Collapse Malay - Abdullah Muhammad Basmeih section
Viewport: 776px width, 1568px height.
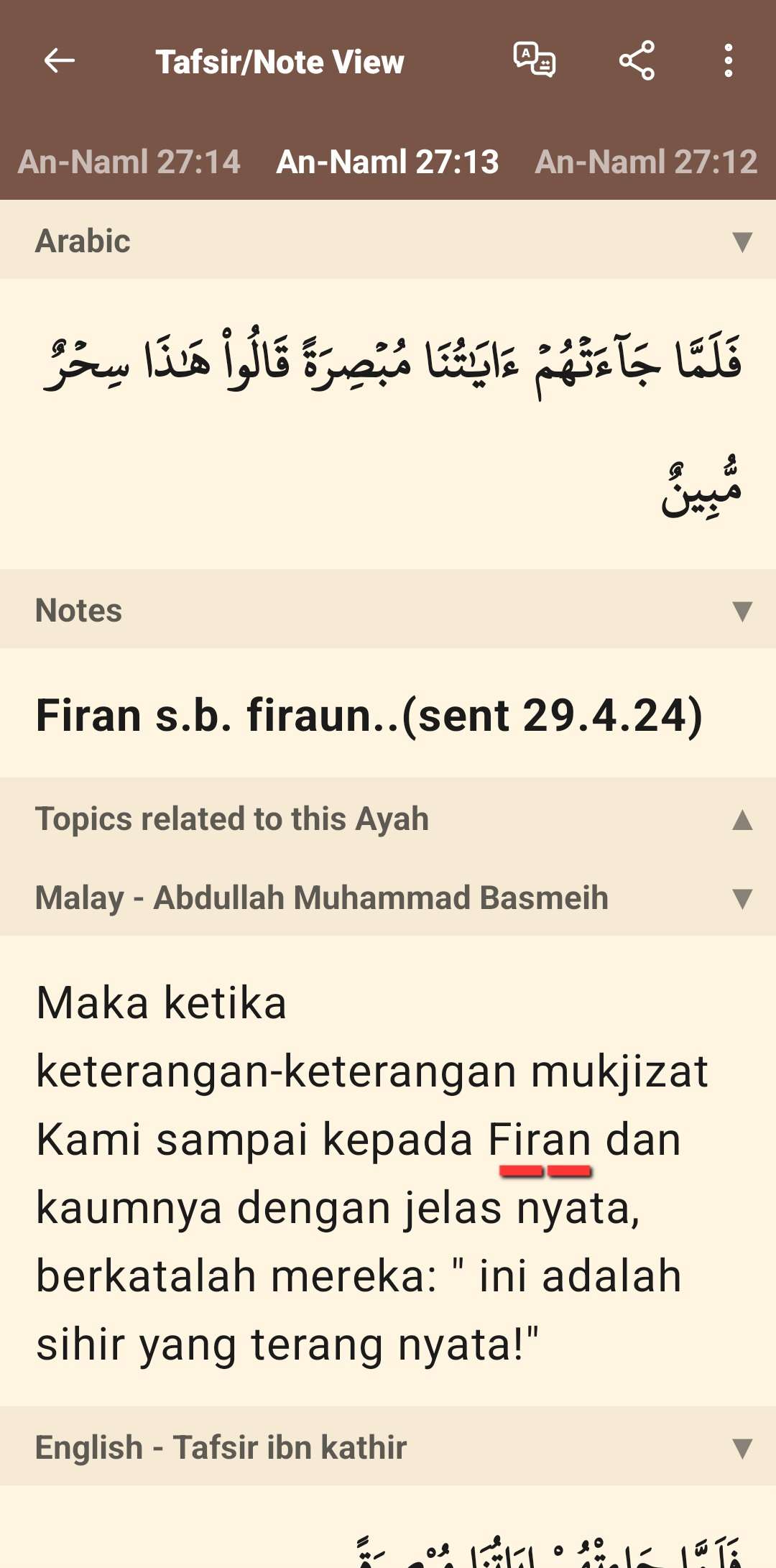click(742, 898)
